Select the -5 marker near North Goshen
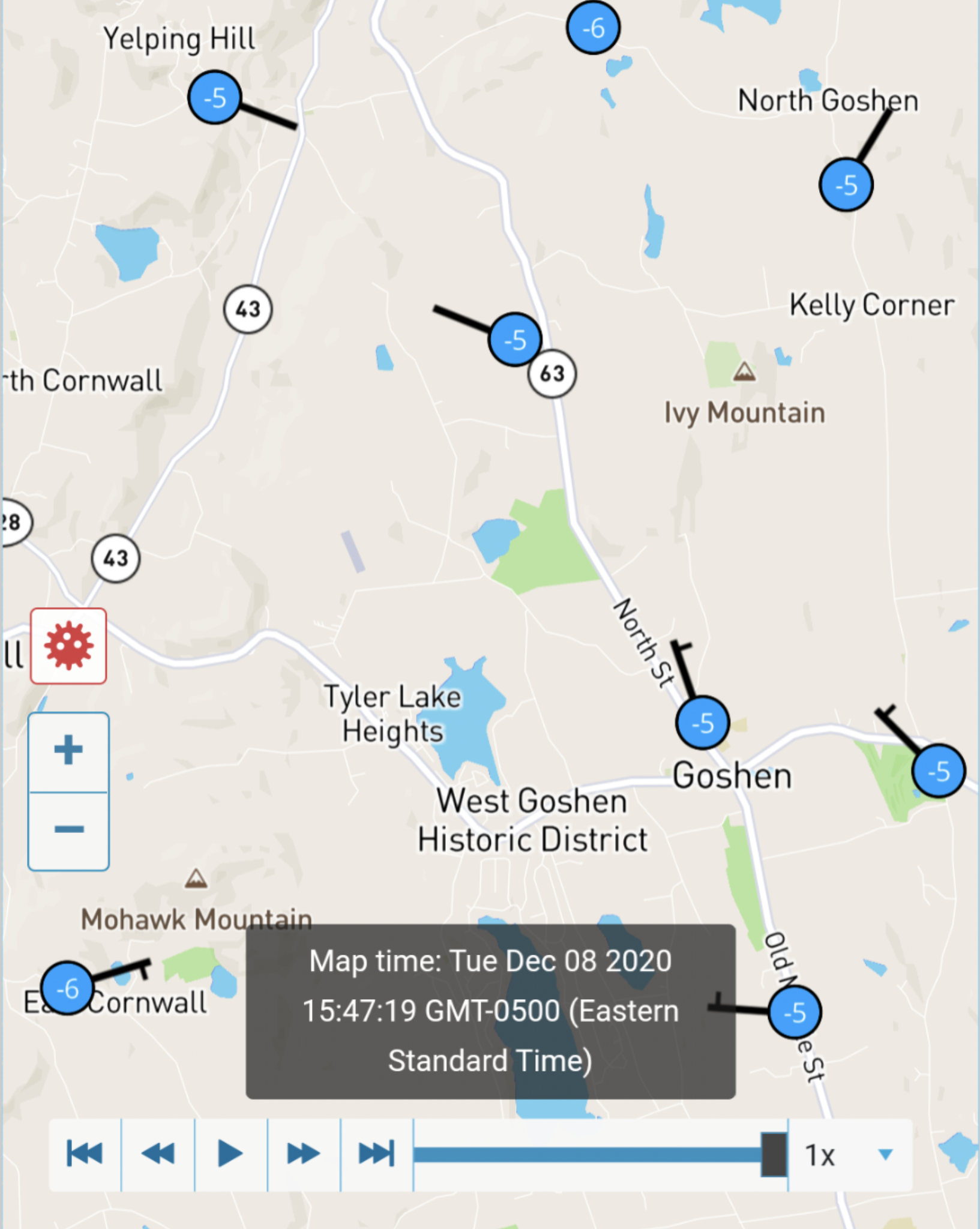This screenshot has width=980, height=1229. pos(846,185)
